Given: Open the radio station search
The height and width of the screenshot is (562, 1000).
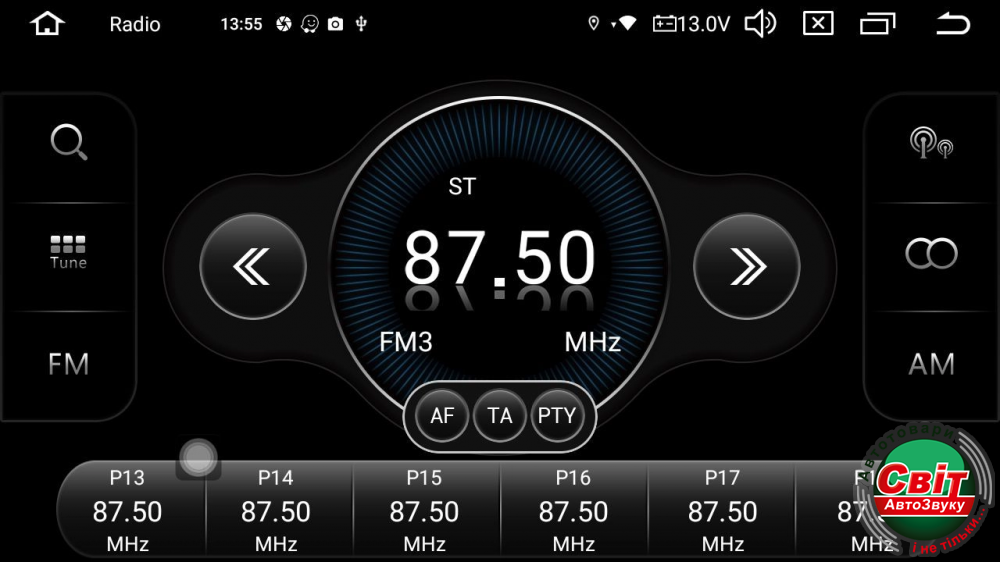Looking at the screenshot, I should pos(68,143).
